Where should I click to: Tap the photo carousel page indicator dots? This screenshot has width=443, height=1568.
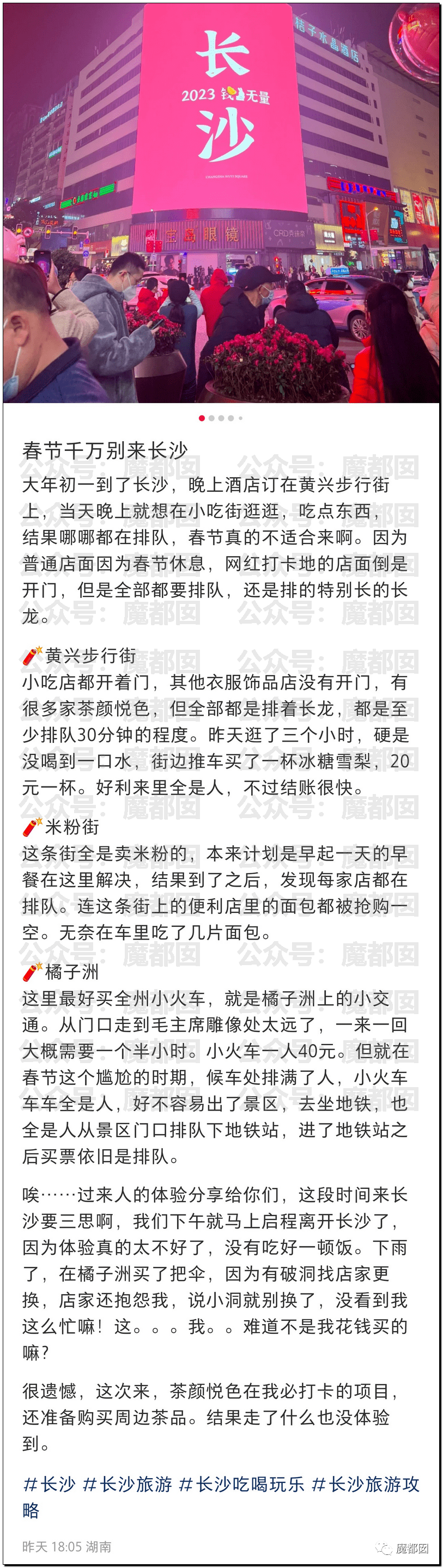pyautogui.click(x=221, y=418)
